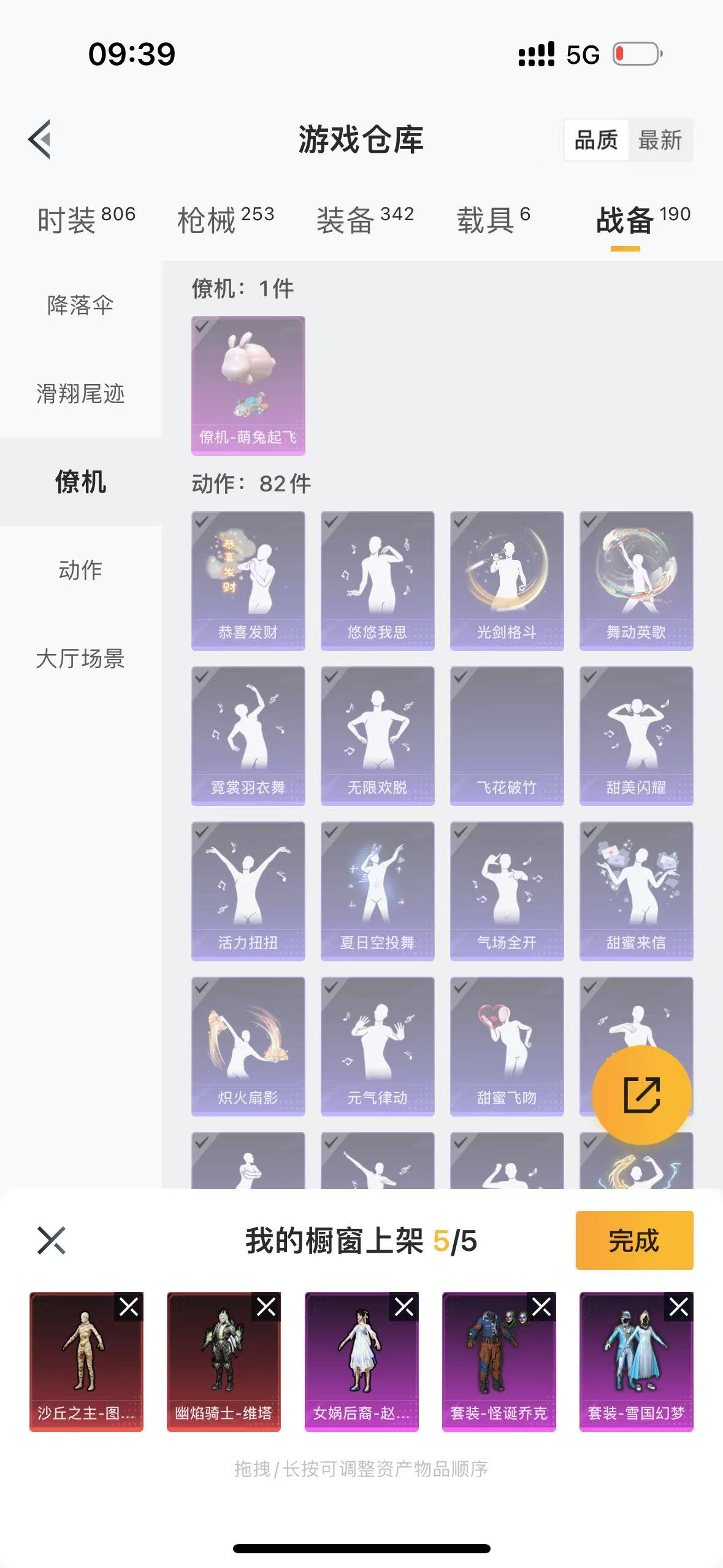Select 降落伞 in the side menu
Viewport: 723px width, 1568px height.
(x=80, y=305)
